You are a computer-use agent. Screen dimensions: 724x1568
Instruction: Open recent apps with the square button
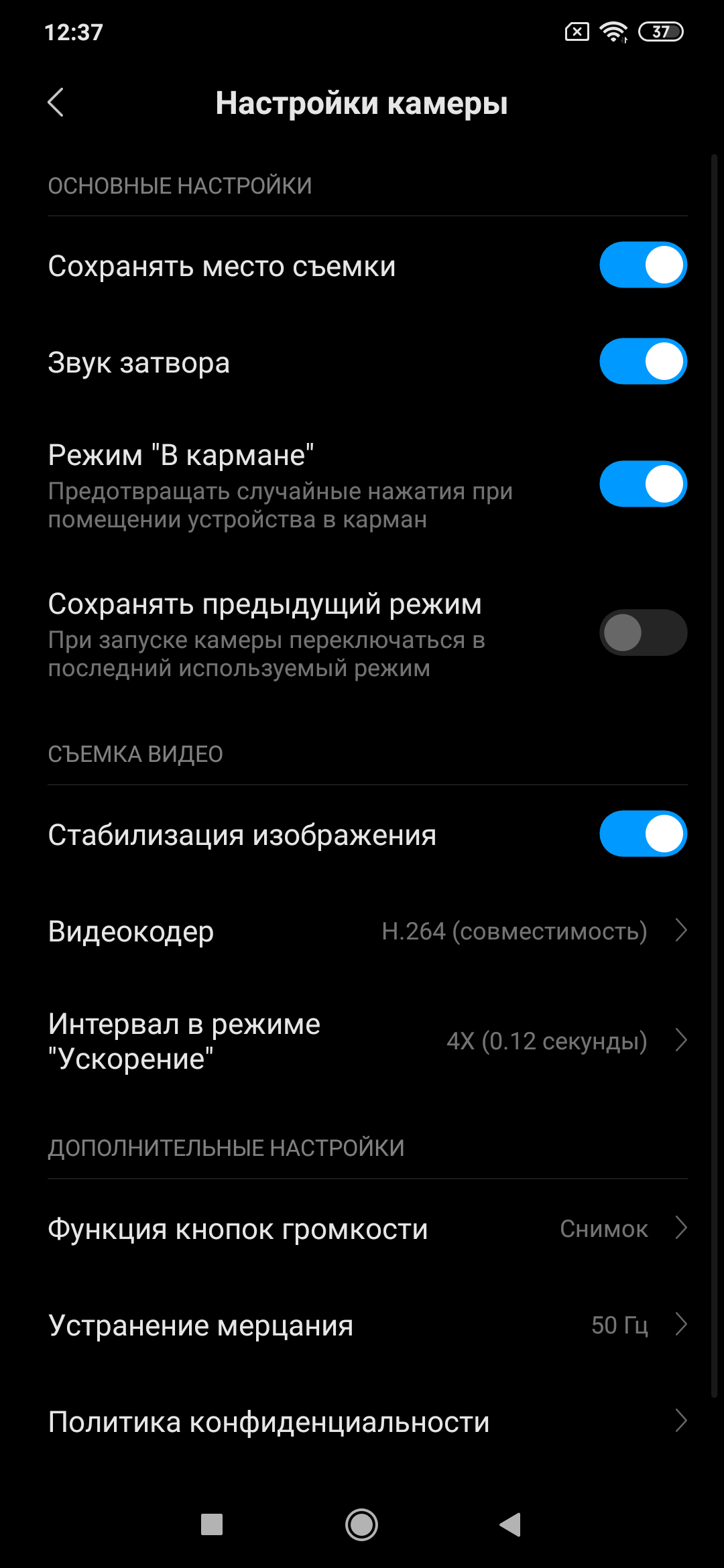pos(211,1526)
